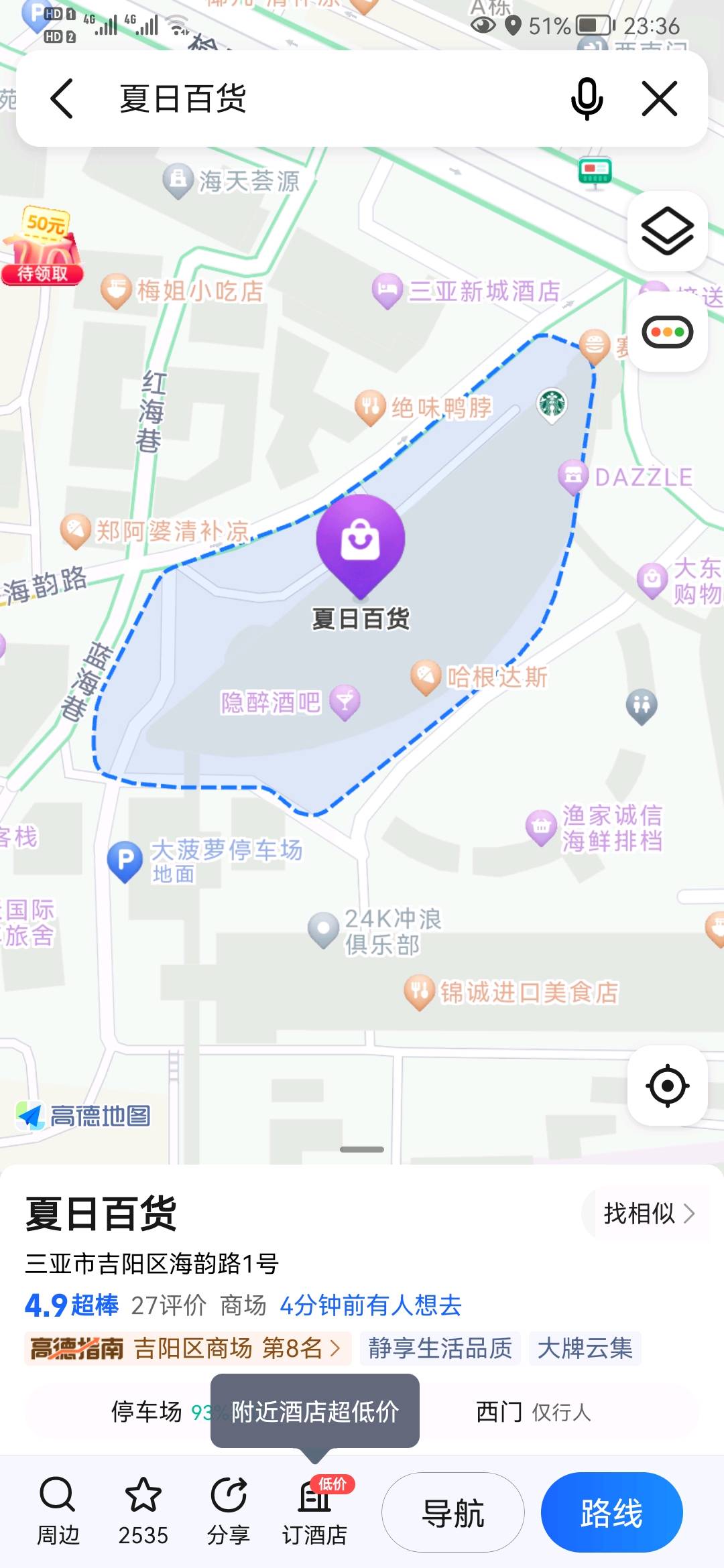
Task: Show route options with 路线
Action: pyautogui.click(x=611, y=1512)
